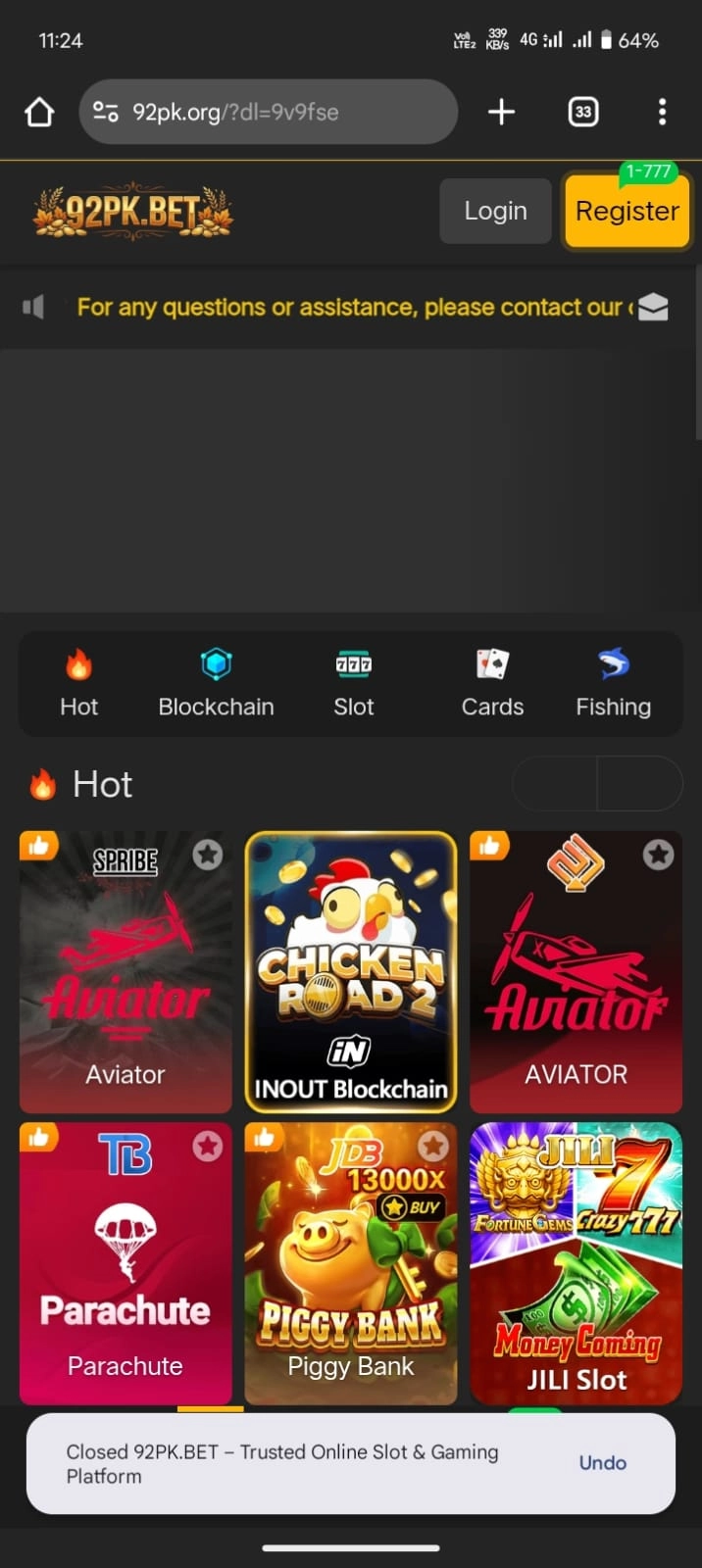
Task: Switch to the Slot category
Action: pyautogui.click(x=353, y=683)
